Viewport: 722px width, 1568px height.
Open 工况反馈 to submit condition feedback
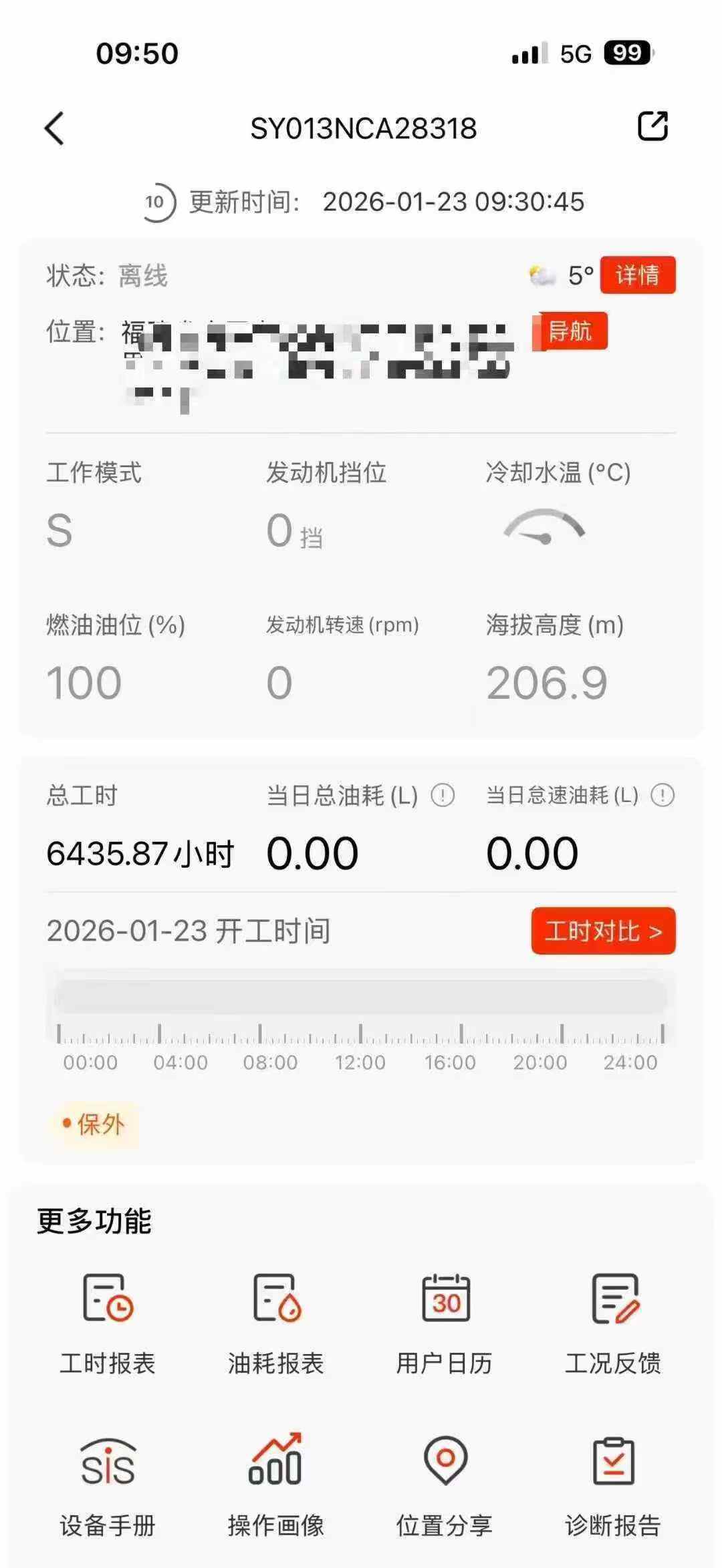point(616,1319)
